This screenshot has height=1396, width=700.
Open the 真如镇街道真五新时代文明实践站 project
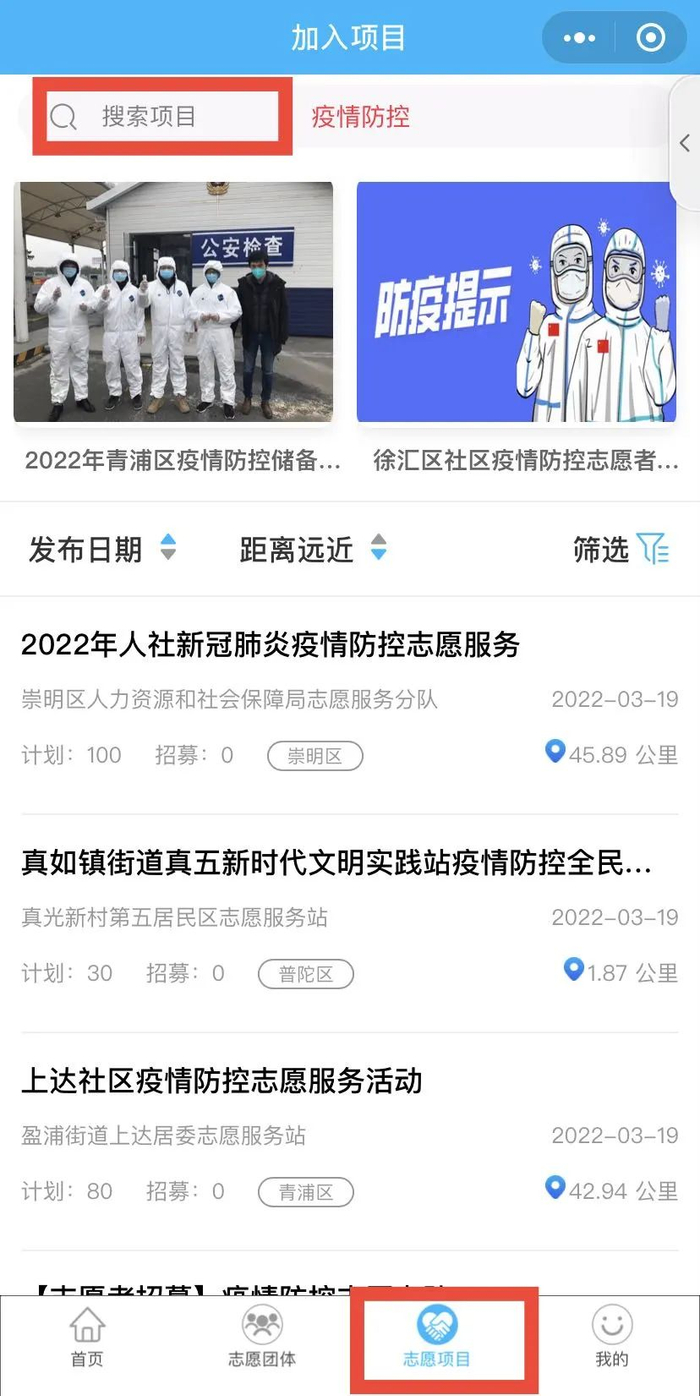[336, 862]
